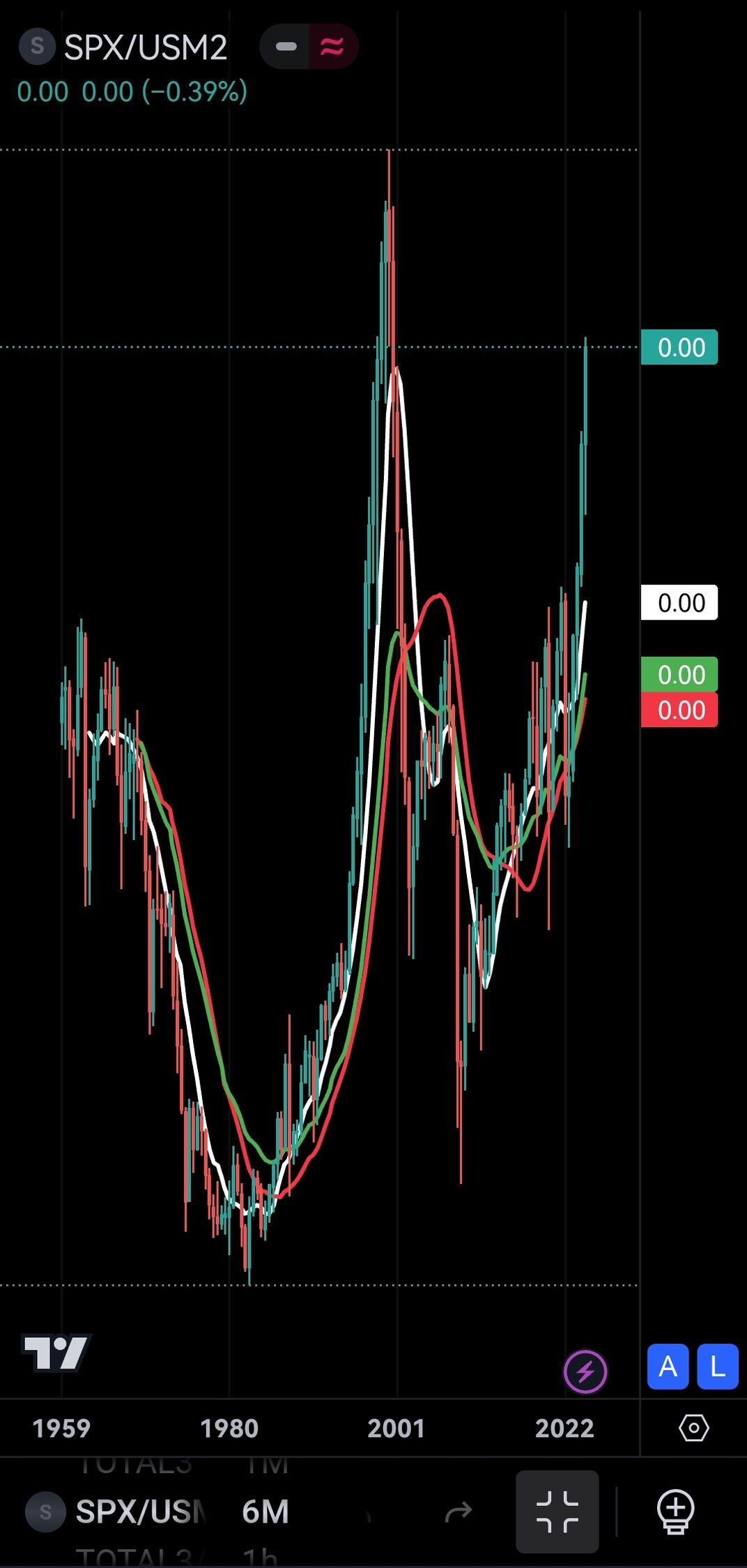This screenshot has height=1568, width=747.
Task: Exit fullscreen chart mode
Action: tap(557, 1512)
